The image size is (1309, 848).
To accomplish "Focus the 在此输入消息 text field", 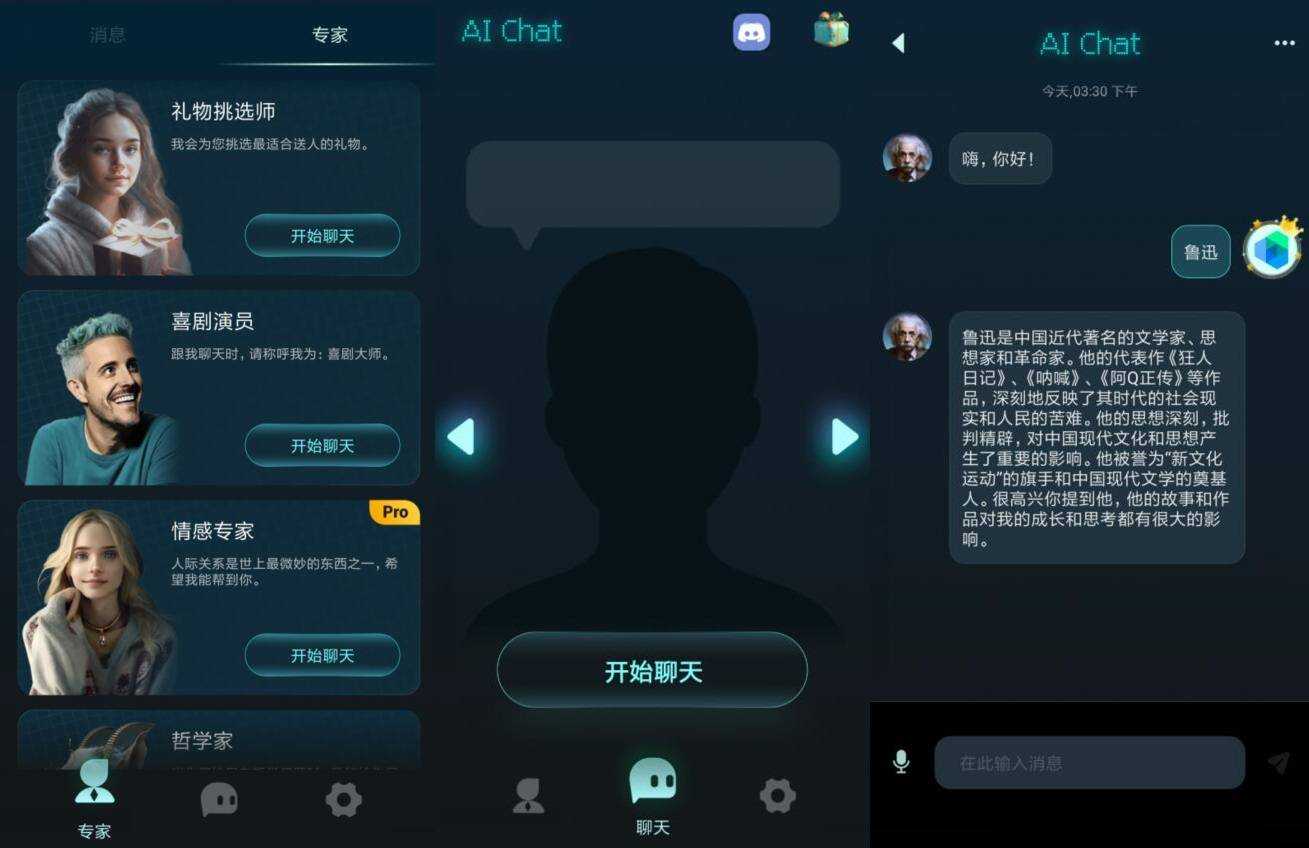I will click(x=1089, y=763).
